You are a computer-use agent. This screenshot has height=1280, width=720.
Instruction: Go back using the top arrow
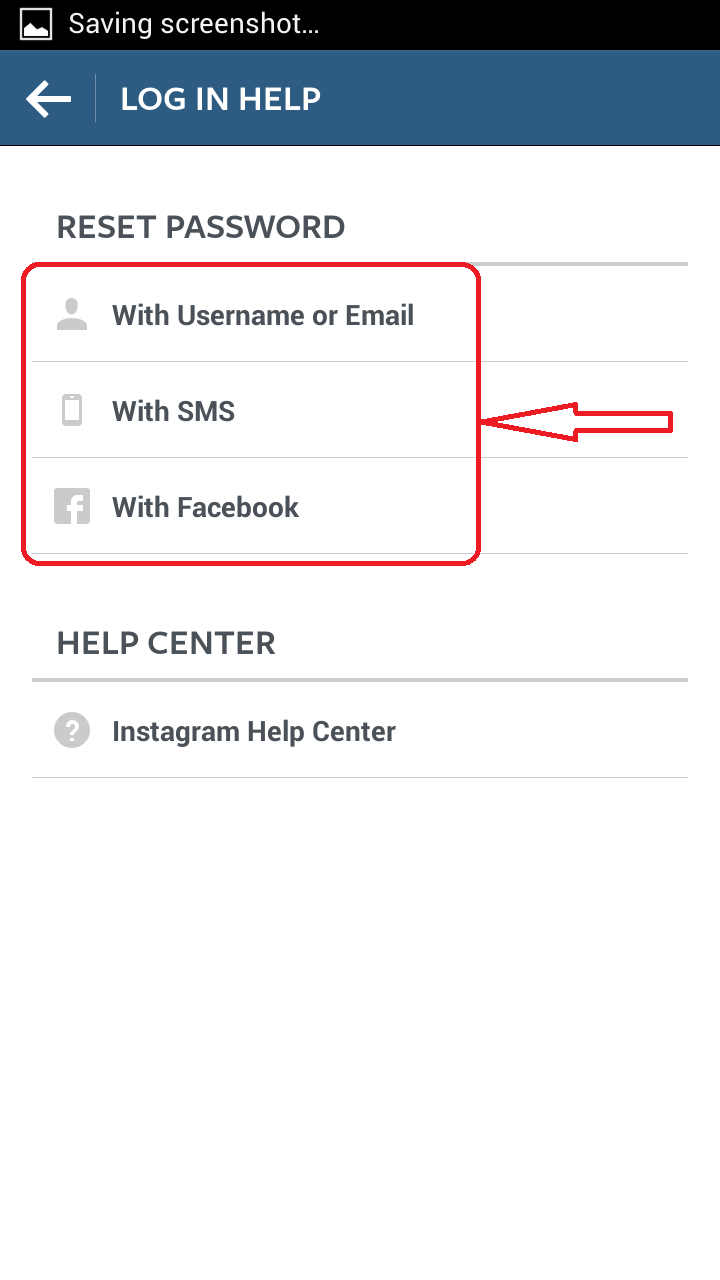[48, 99]
